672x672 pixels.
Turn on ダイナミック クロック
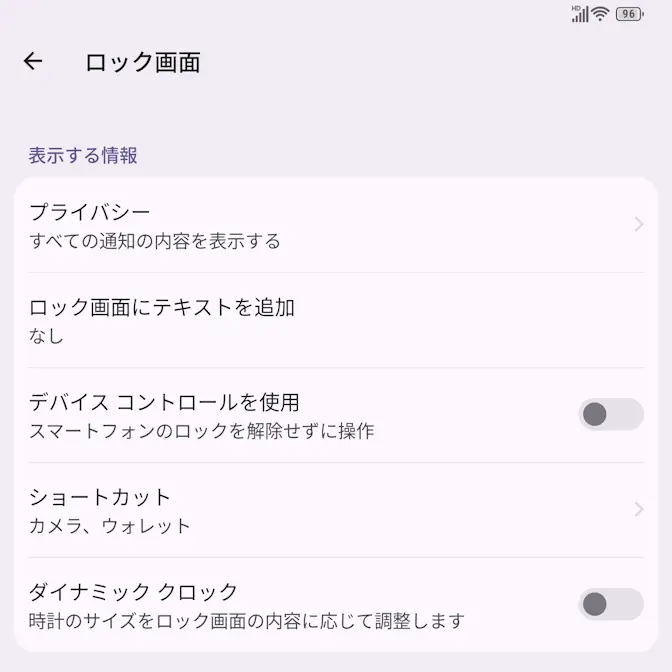610,604
